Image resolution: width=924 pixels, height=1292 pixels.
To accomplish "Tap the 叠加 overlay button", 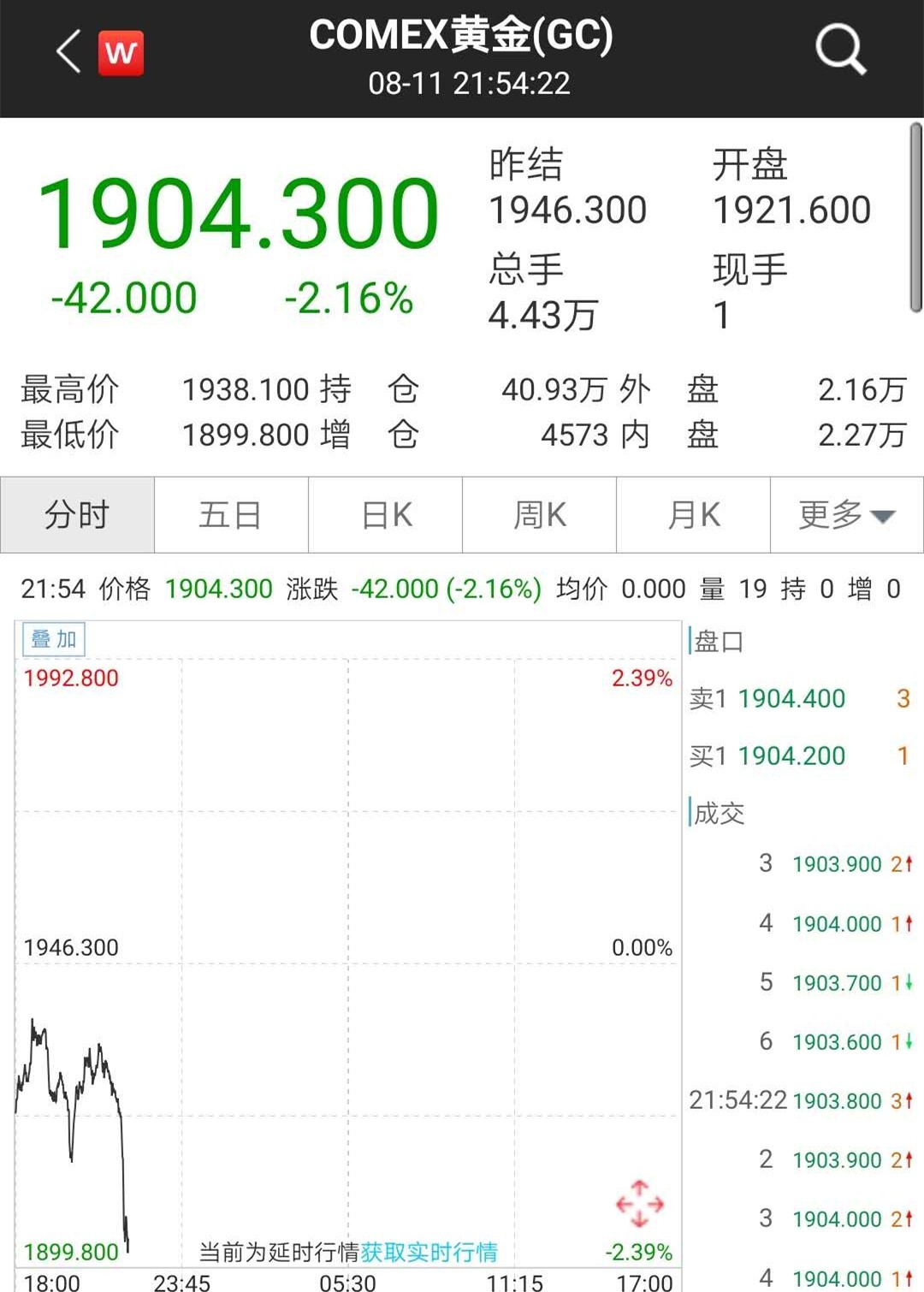I will pos(54,639).
